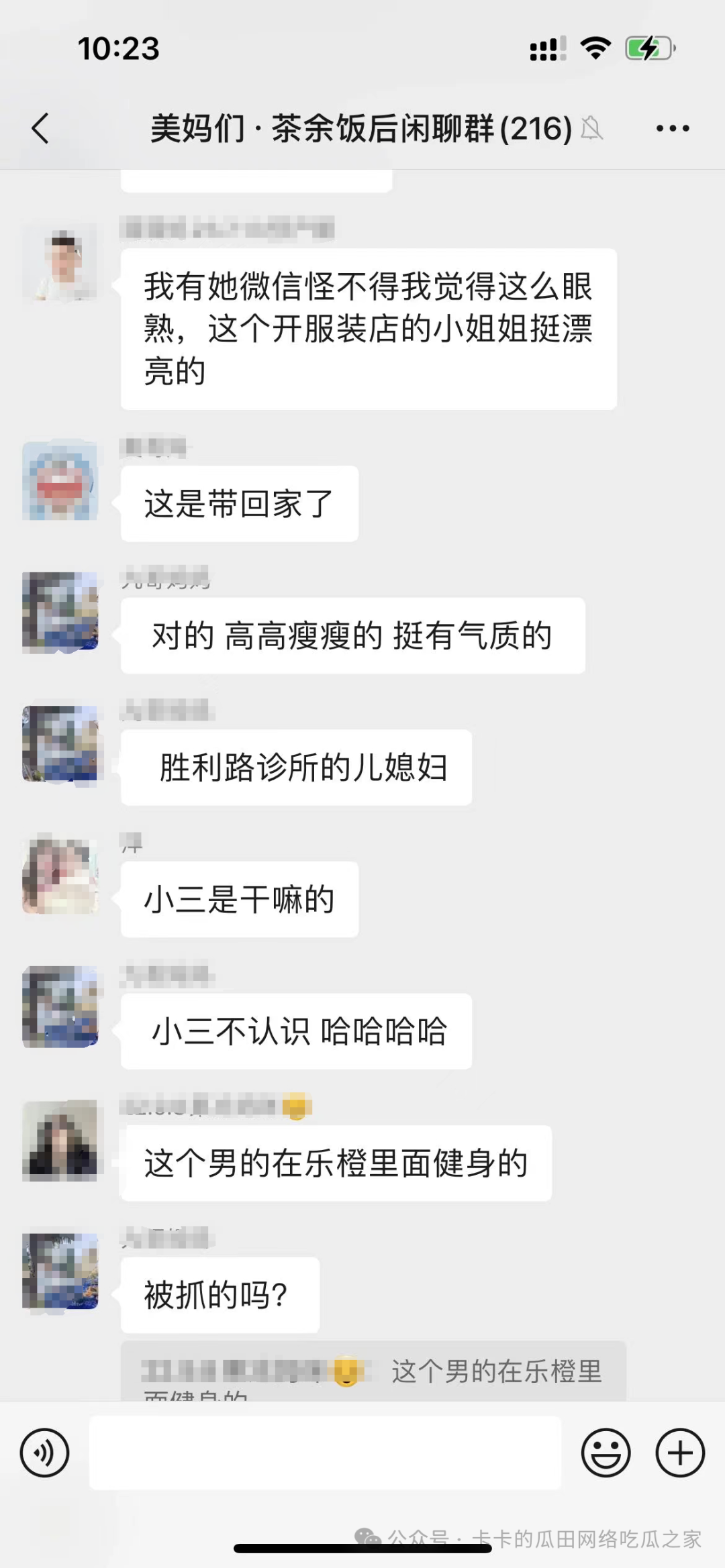Open the group chat's three-dot menu
This screenshot has width=725, height=1568.
tap(673, 128)
